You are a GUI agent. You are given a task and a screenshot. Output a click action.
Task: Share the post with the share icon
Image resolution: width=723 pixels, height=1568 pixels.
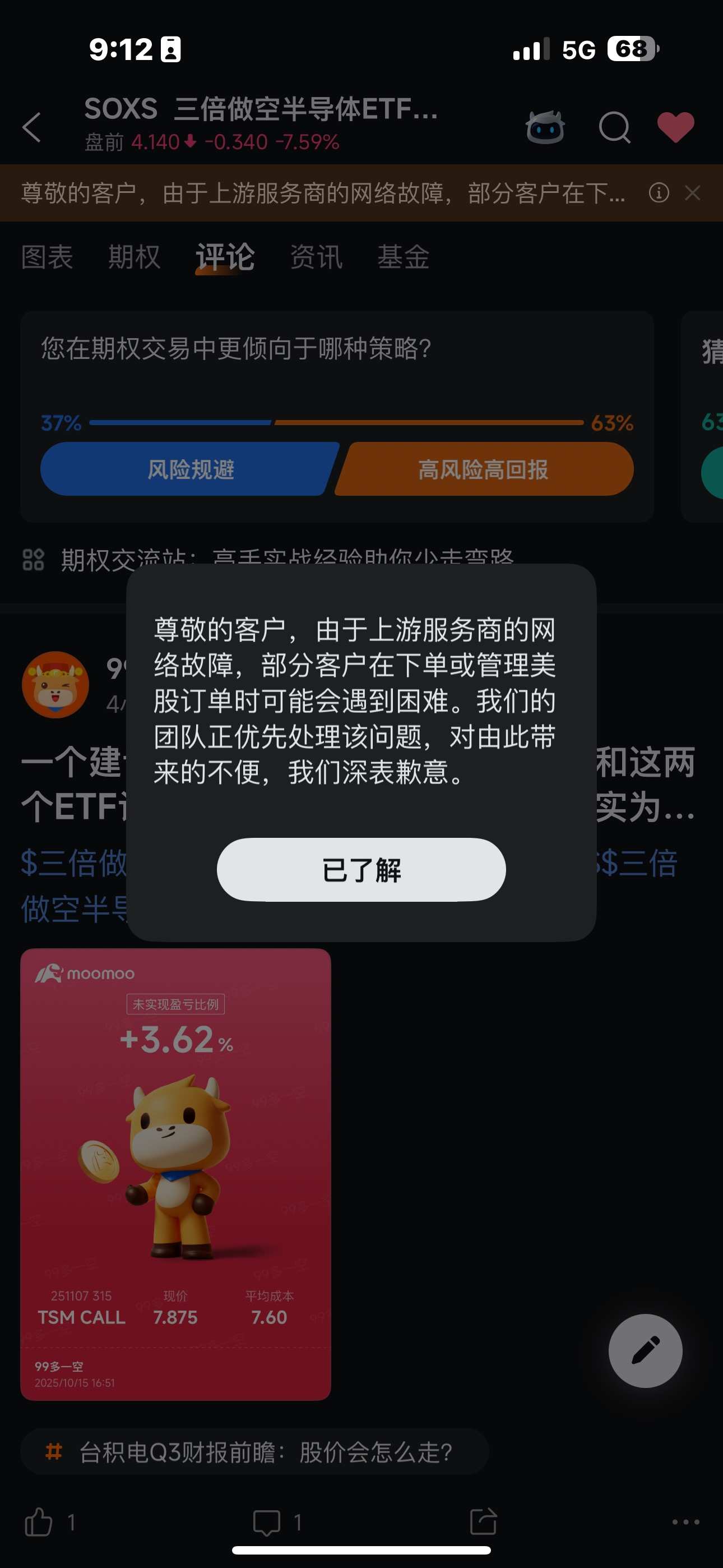coord(484,1522)
